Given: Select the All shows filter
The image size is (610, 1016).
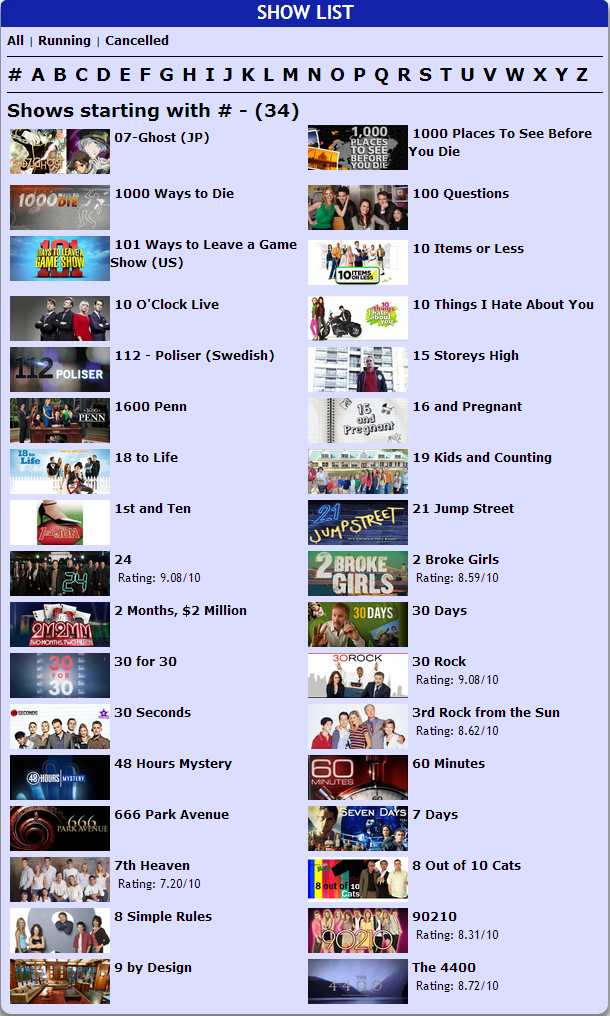Looking at the screenshot, I should click(15, 41).
